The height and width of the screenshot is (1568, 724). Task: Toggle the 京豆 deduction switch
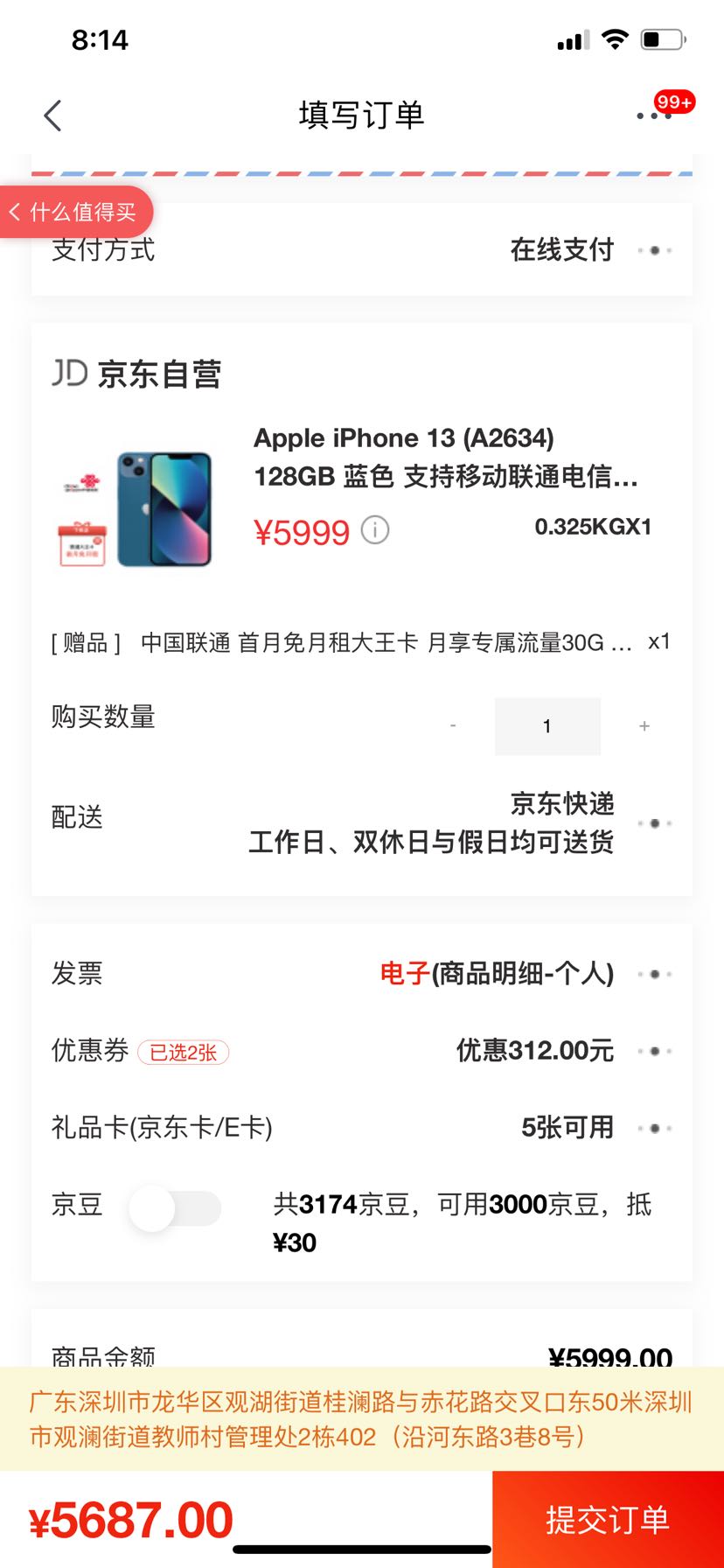click(175, 1208)
